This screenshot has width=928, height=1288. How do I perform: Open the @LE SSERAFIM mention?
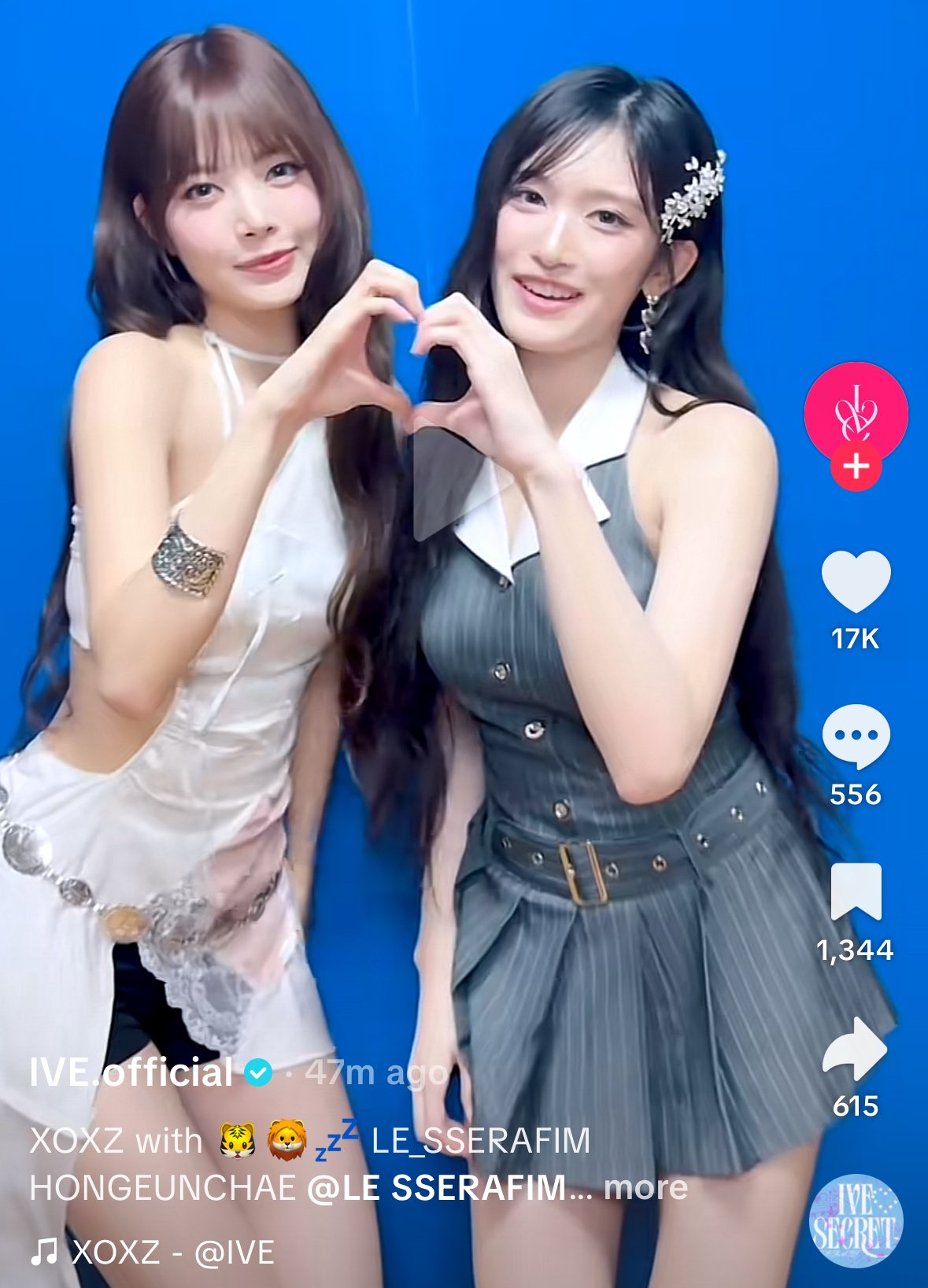click(x=437, y=1188)
